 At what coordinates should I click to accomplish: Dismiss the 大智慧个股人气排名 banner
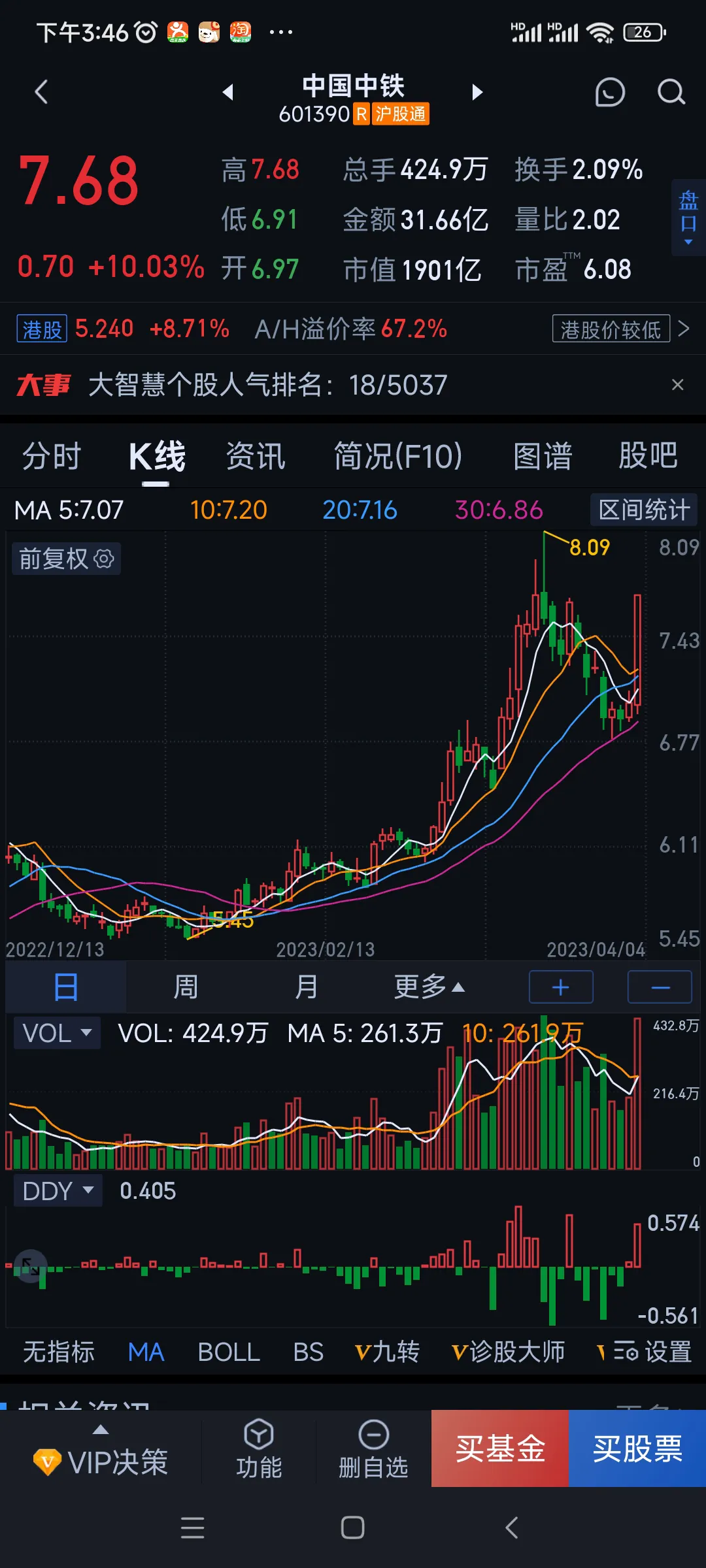pyautogui.click(x=678, y=385)
